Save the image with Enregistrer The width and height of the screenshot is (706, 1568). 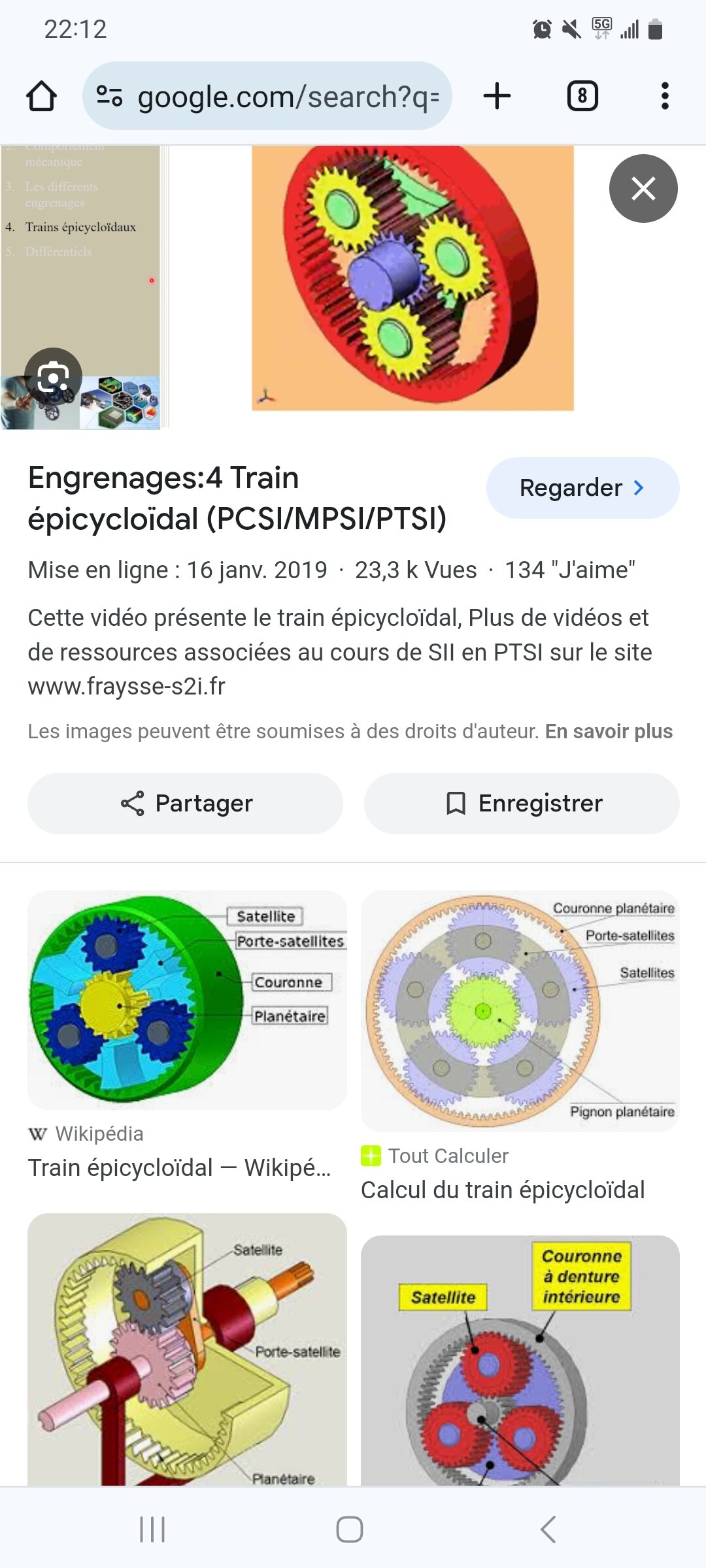coord(522,803)
